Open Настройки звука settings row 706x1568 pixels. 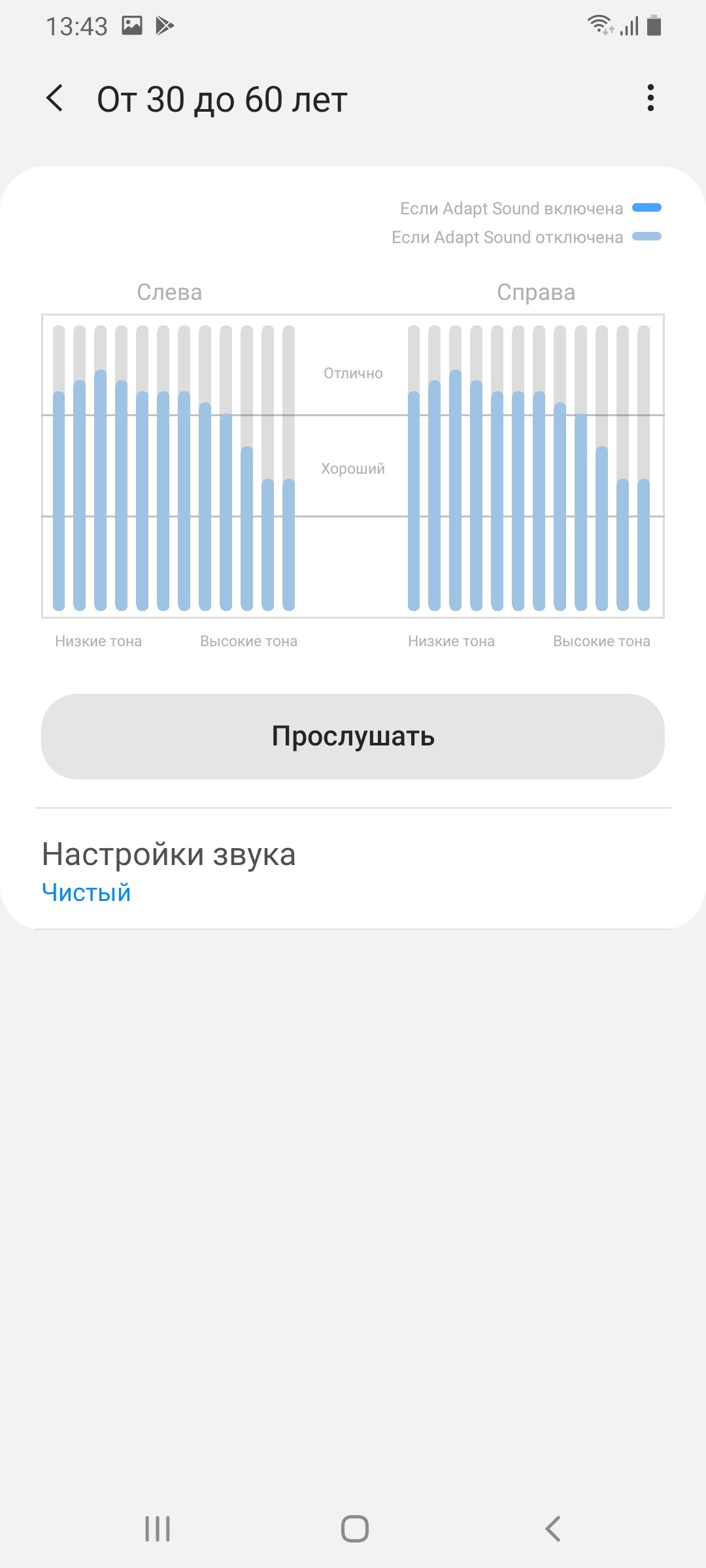click(353, 870)
